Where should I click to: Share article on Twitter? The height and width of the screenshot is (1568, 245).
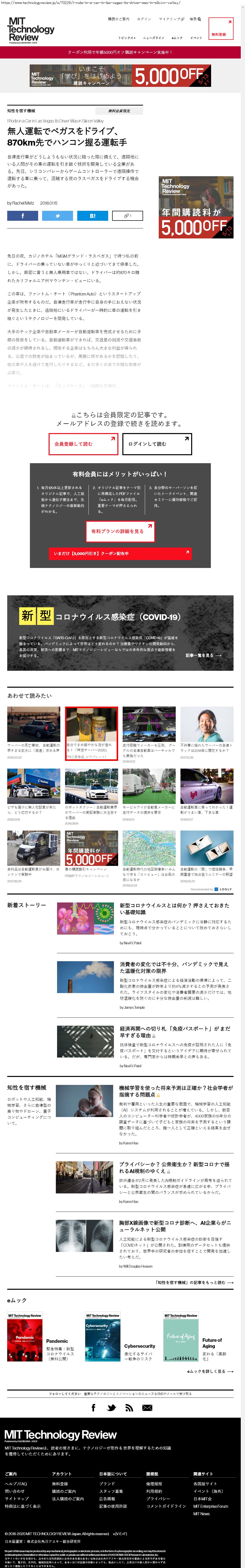57,216
